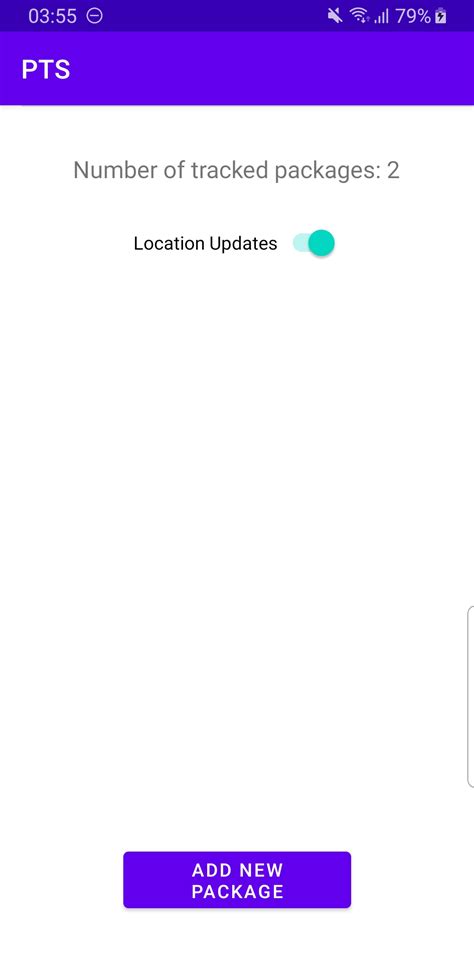The image size is (474, 974).
Task: Open the edge panel handle
Action: tap(470, 697)
